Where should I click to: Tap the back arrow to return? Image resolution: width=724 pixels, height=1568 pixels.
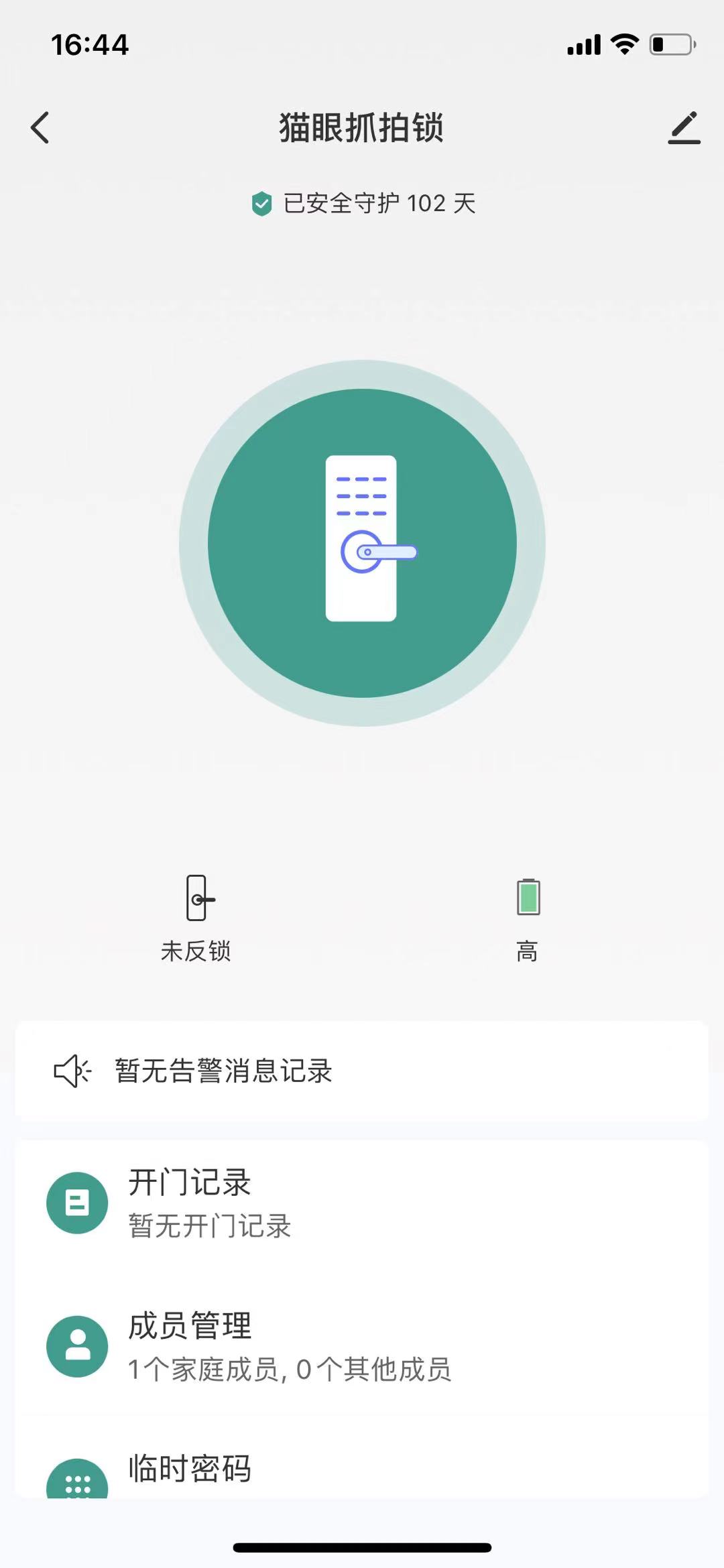tap(40, 128)
